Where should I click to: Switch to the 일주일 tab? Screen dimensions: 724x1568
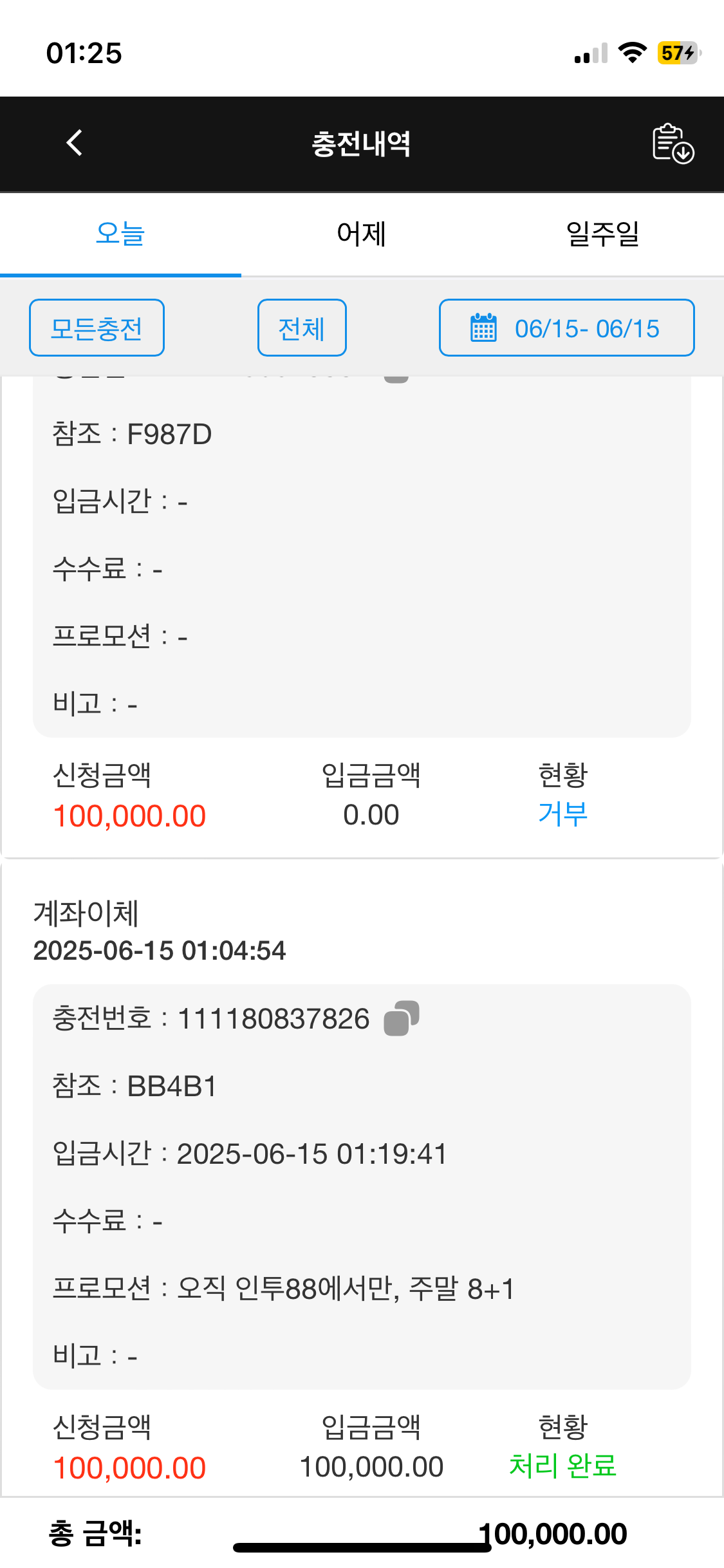(603, 234)
